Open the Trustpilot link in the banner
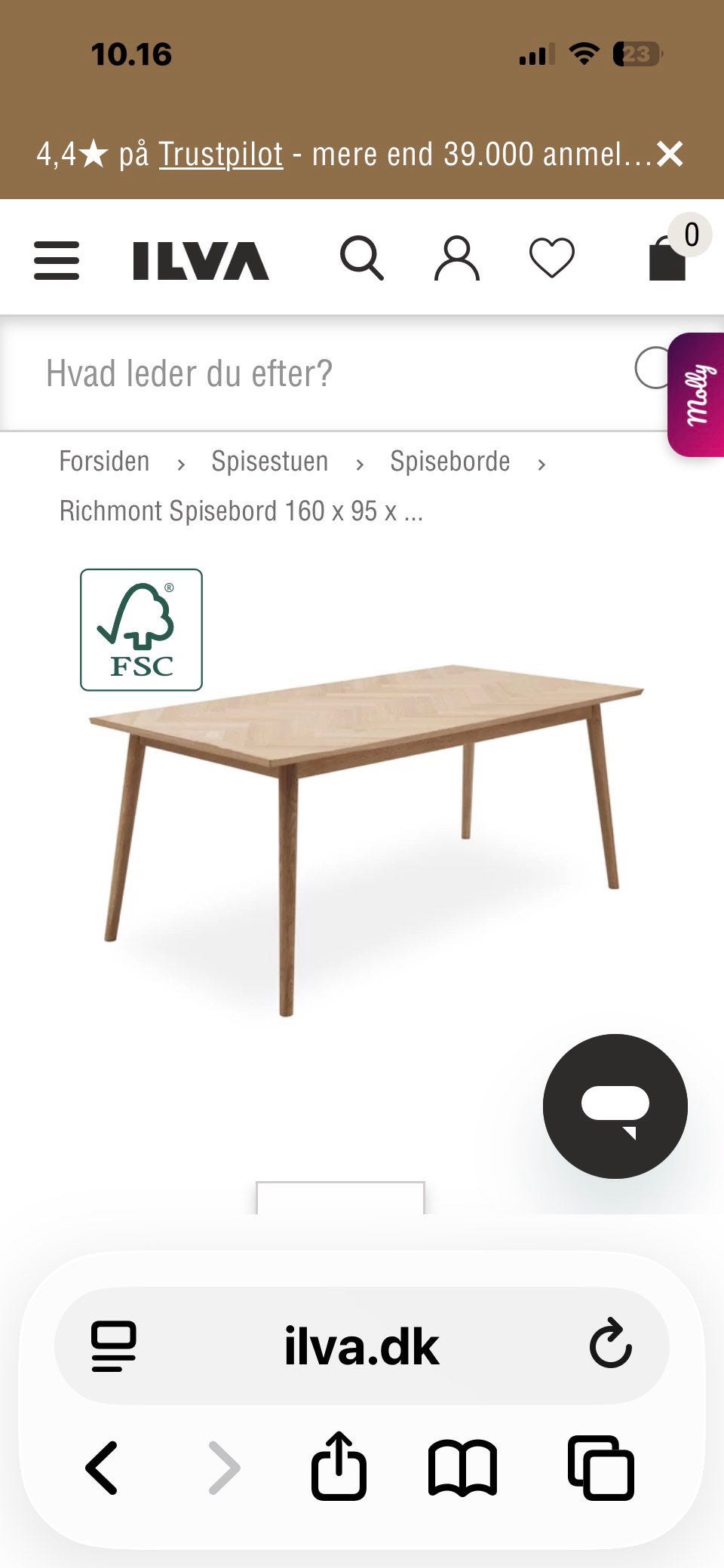 point(219,153)
